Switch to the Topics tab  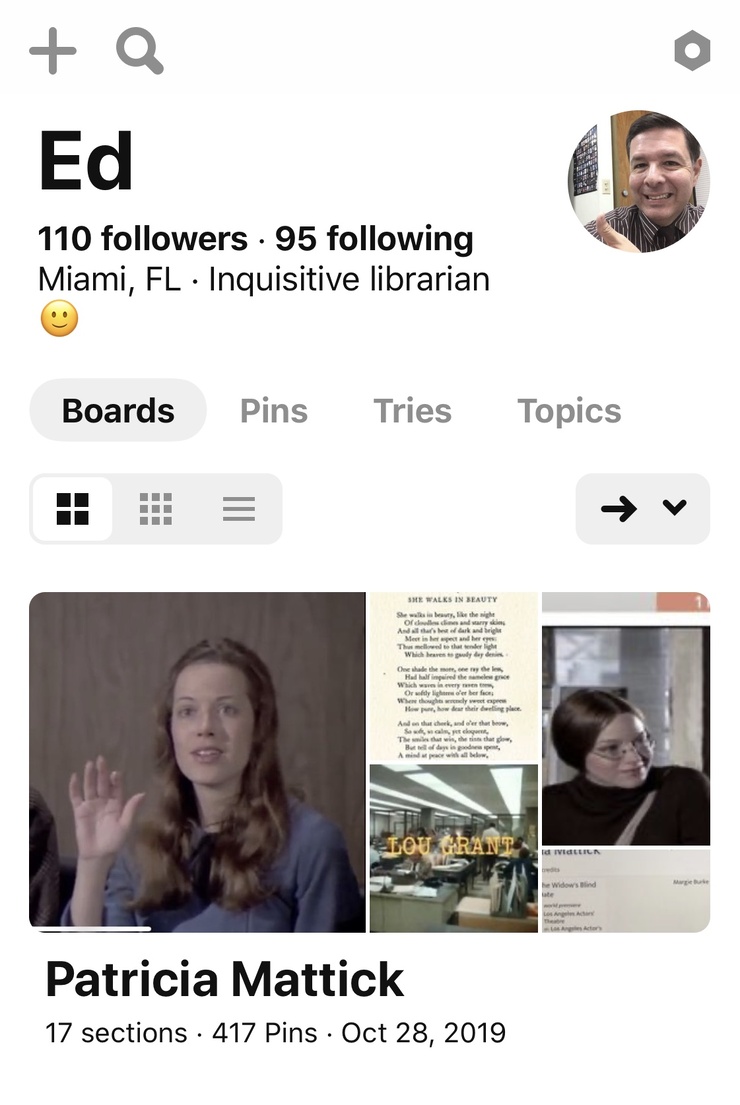click(569, 411)
